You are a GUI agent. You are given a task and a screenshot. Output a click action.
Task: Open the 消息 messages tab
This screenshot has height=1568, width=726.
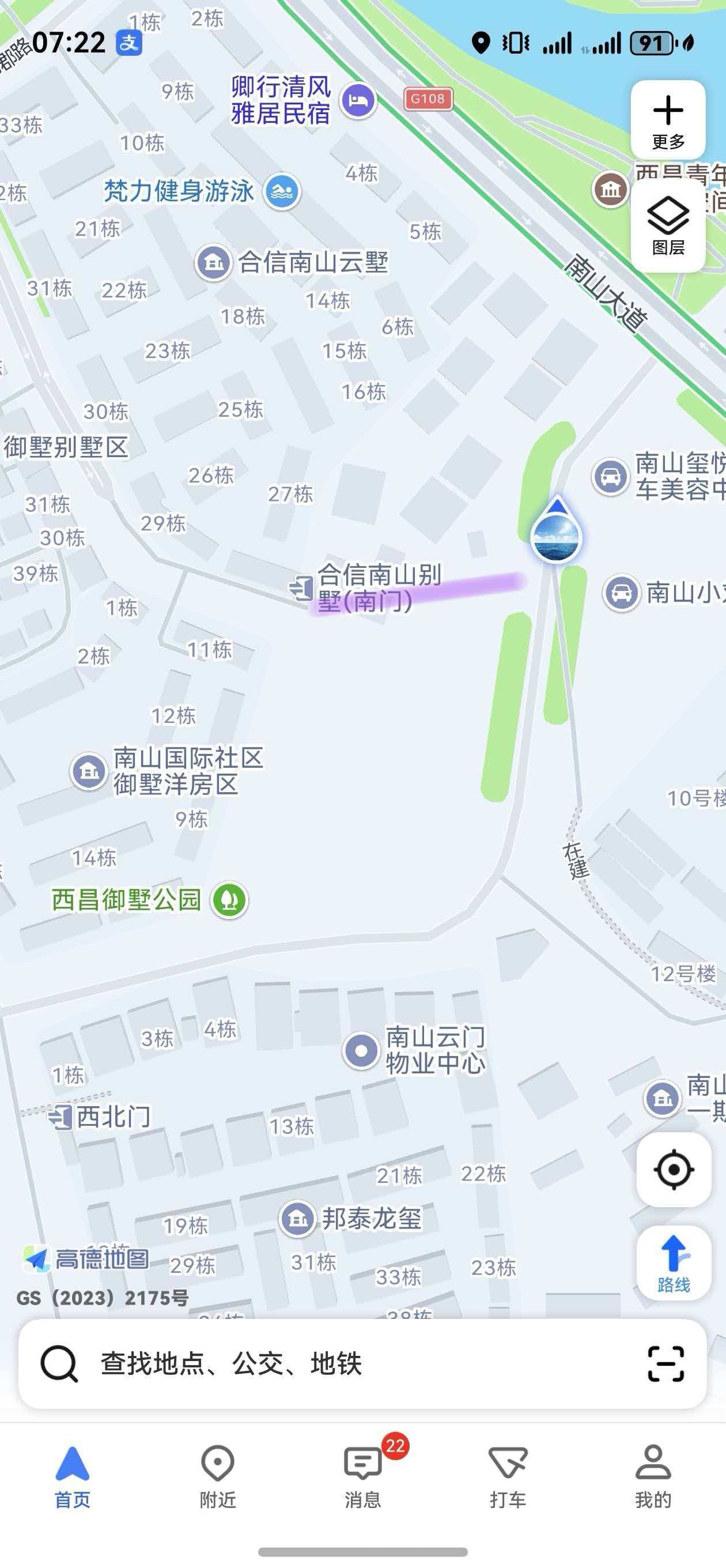pos(362,1474)
